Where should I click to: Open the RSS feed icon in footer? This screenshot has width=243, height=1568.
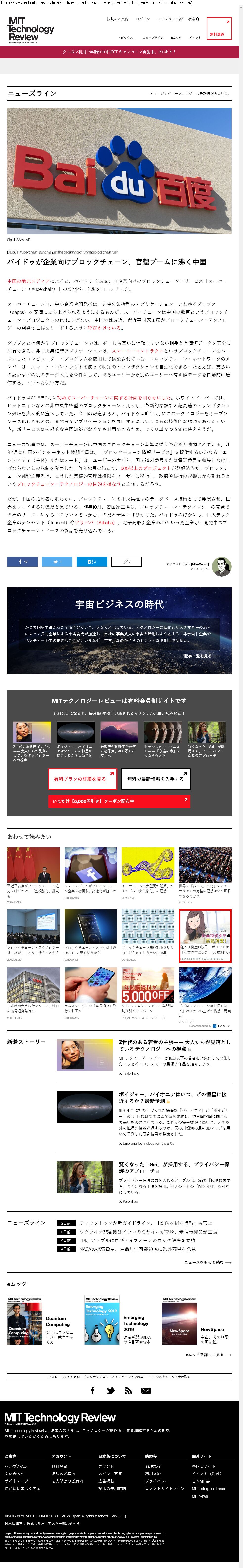coord(128,1391)
